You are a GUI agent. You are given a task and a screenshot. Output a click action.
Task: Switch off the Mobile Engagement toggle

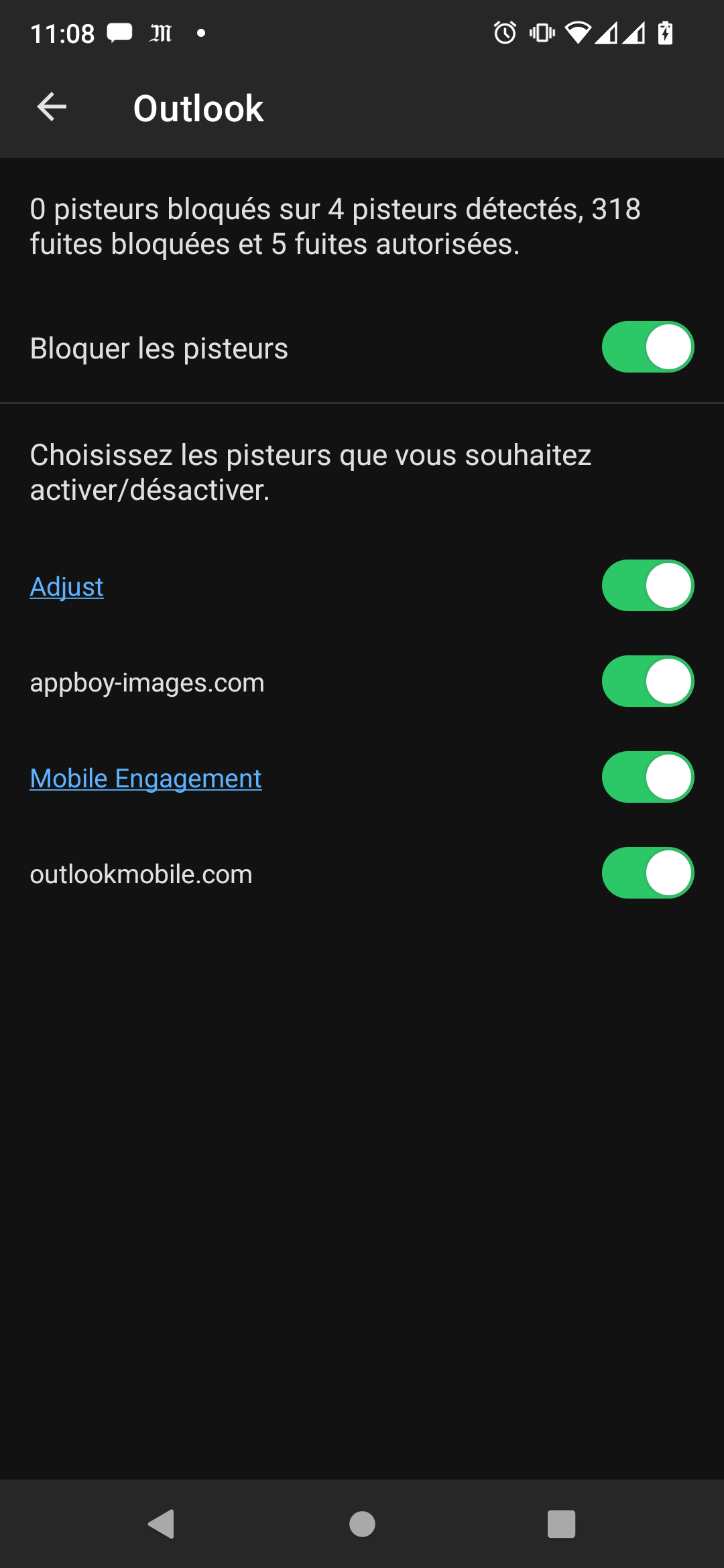click(647, 777)
